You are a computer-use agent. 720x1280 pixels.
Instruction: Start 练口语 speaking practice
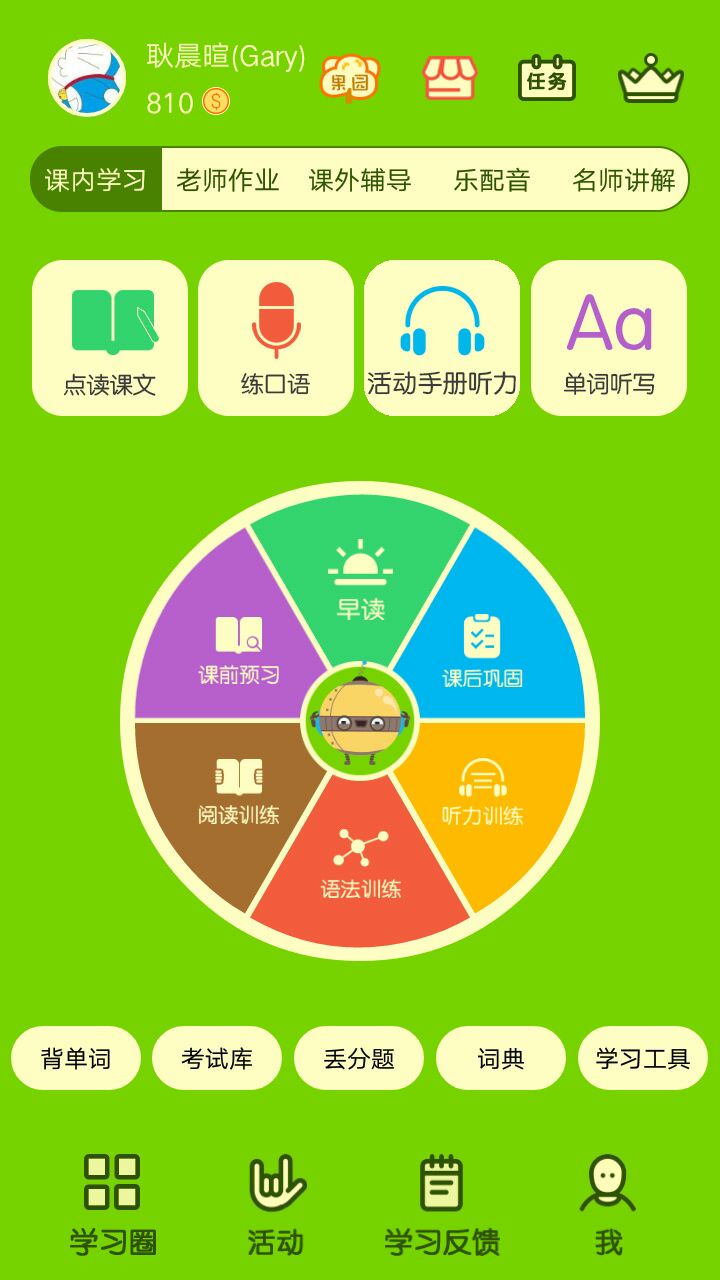pos(276,338)
